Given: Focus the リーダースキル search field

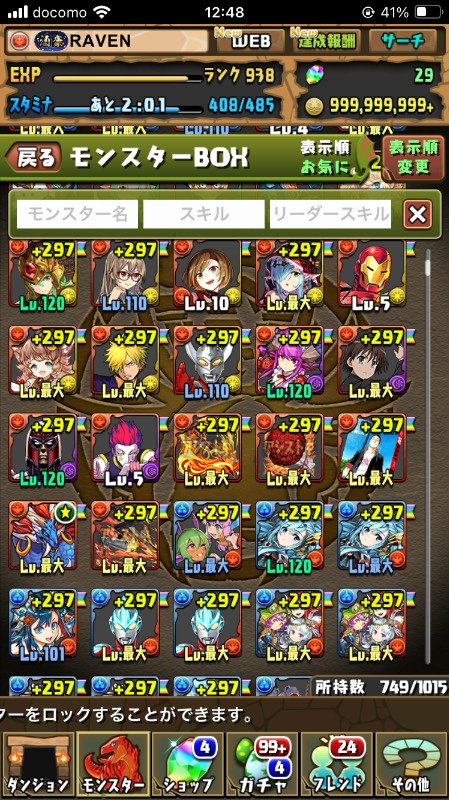Looking at the screenshot, I should (330, 214).
